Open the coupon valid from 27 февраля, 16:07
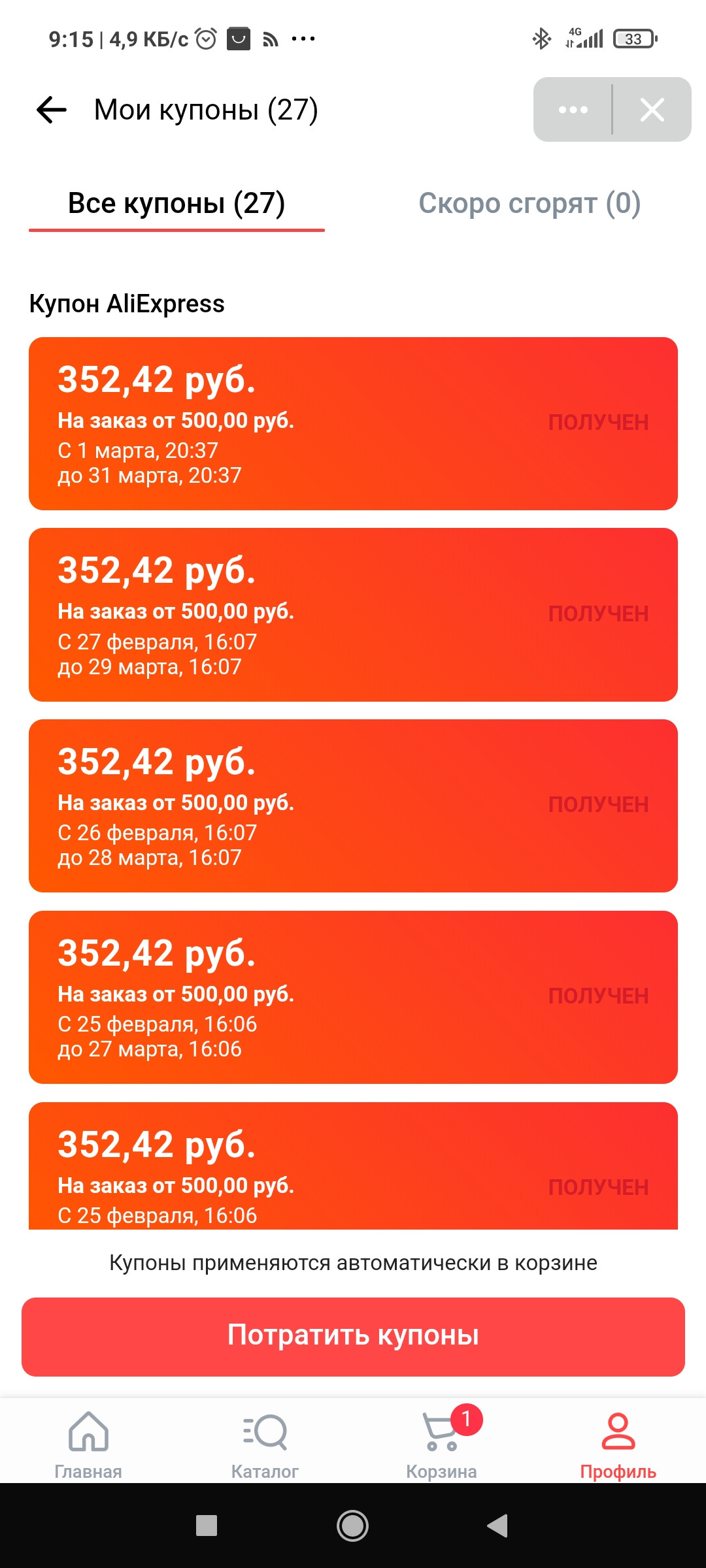706x1568 pixels. [x=353, y=615]
